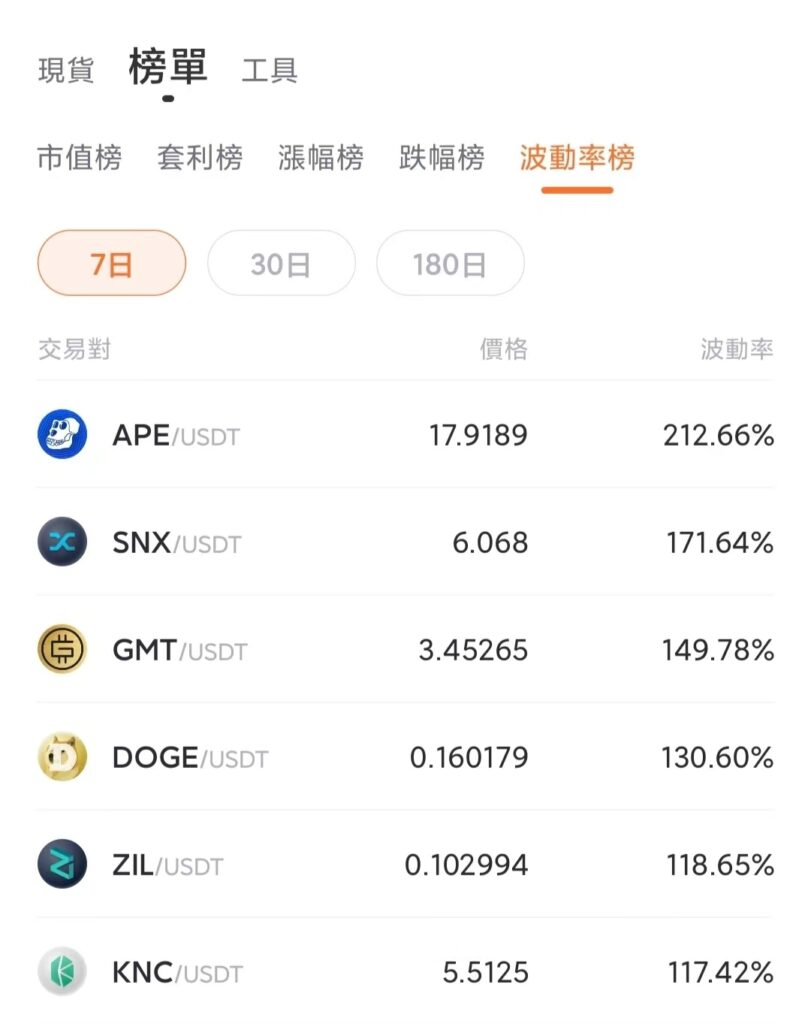The height and width of the screenshot is (1024, 811).
Task: Switch to the 30日 period filter
Action: click(x=281, y=263)
